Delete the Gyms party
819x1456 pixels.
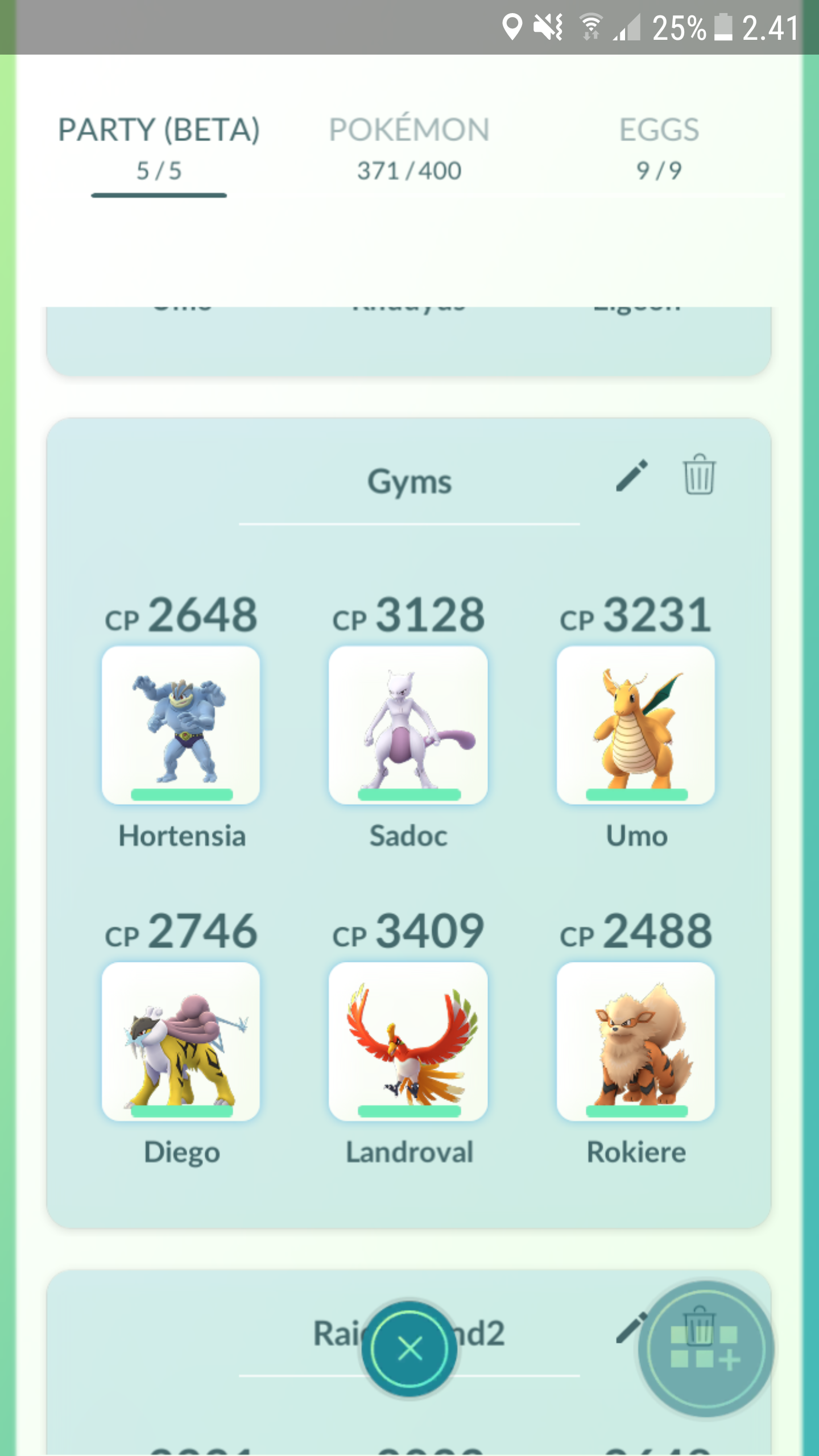(699, 474)
